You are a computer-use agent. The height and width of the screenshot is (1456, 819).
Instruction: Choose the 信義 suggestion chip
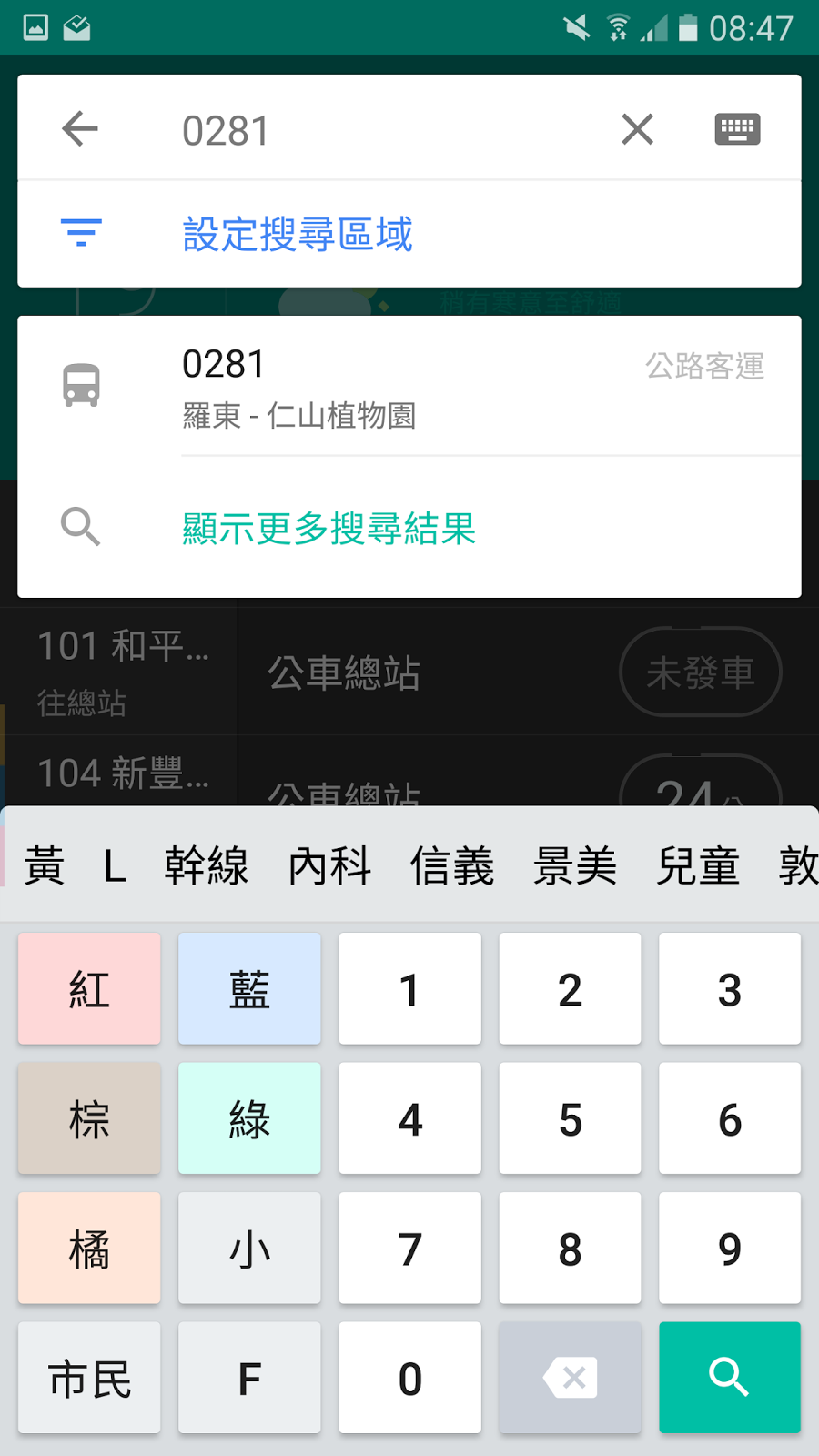coord(452,865)
